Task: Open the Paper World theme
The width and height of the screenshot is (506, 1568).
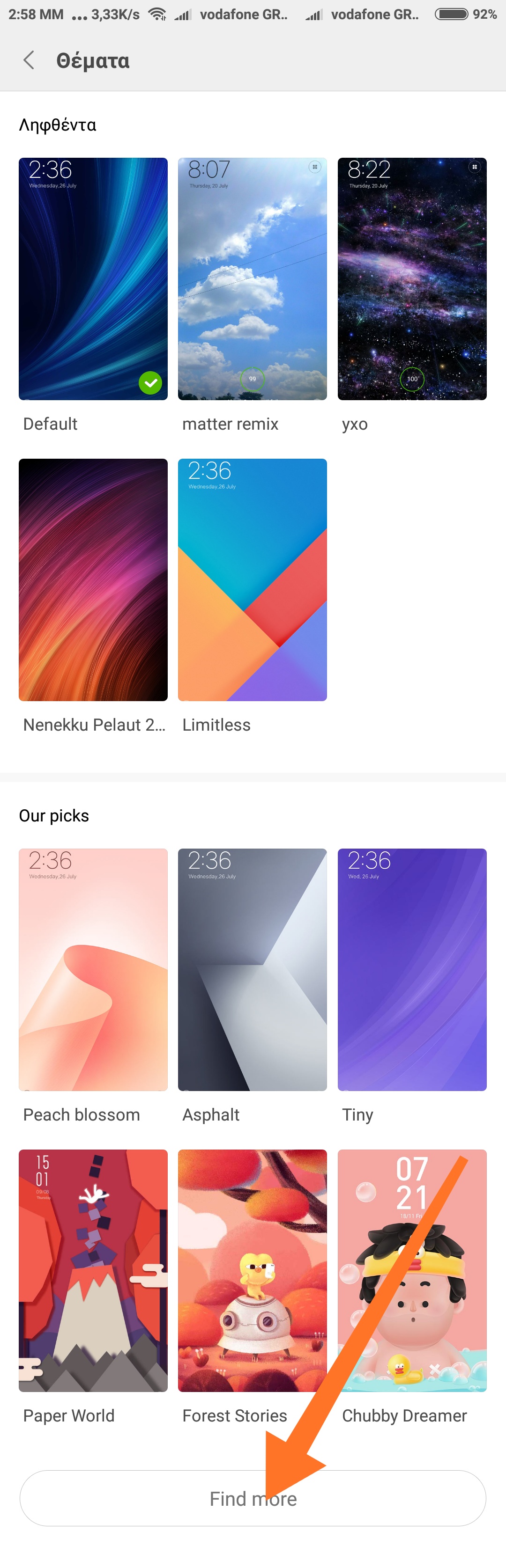Action: 93,1270
